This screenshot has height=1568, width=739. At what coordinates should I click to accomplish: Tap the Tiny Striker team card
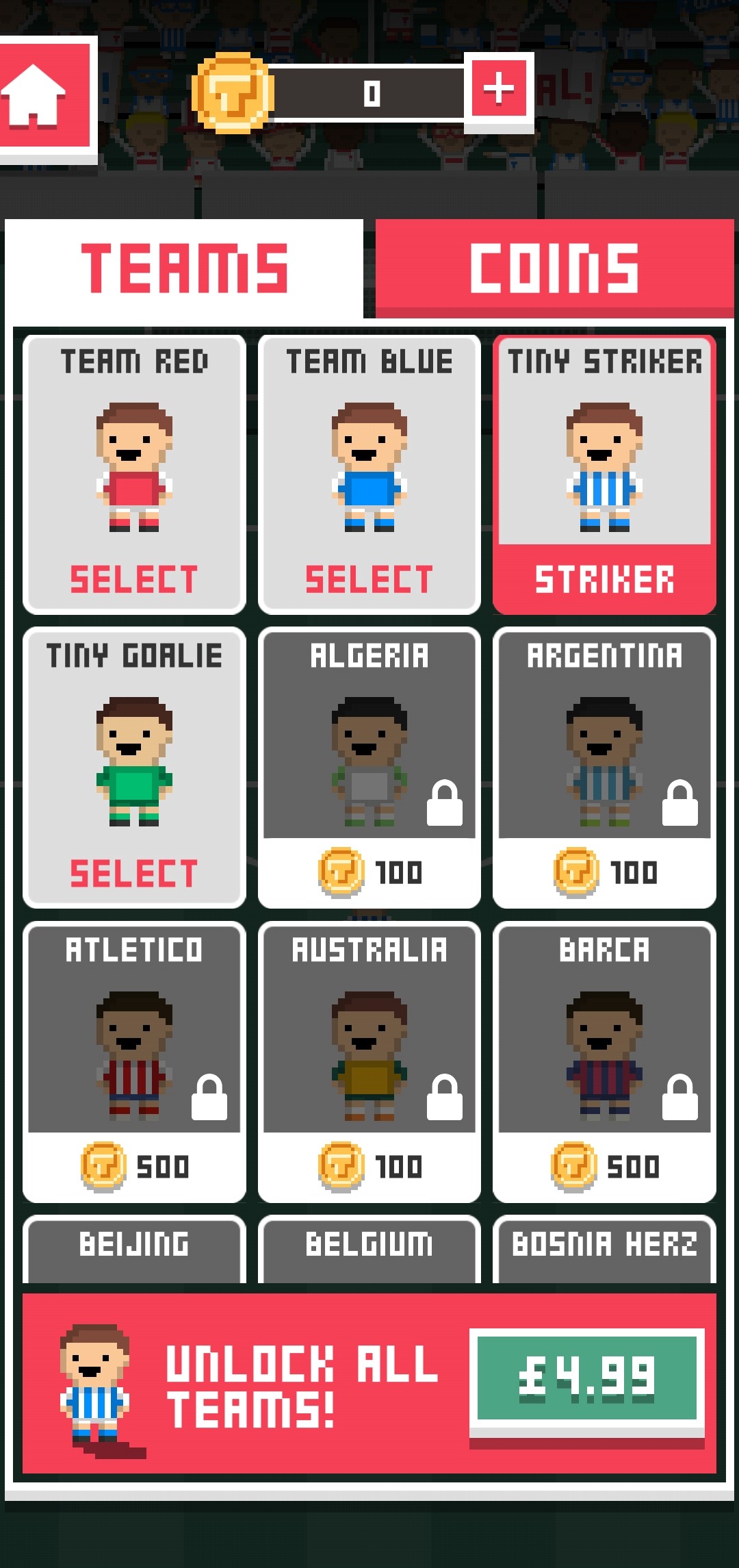click(604, 474)
